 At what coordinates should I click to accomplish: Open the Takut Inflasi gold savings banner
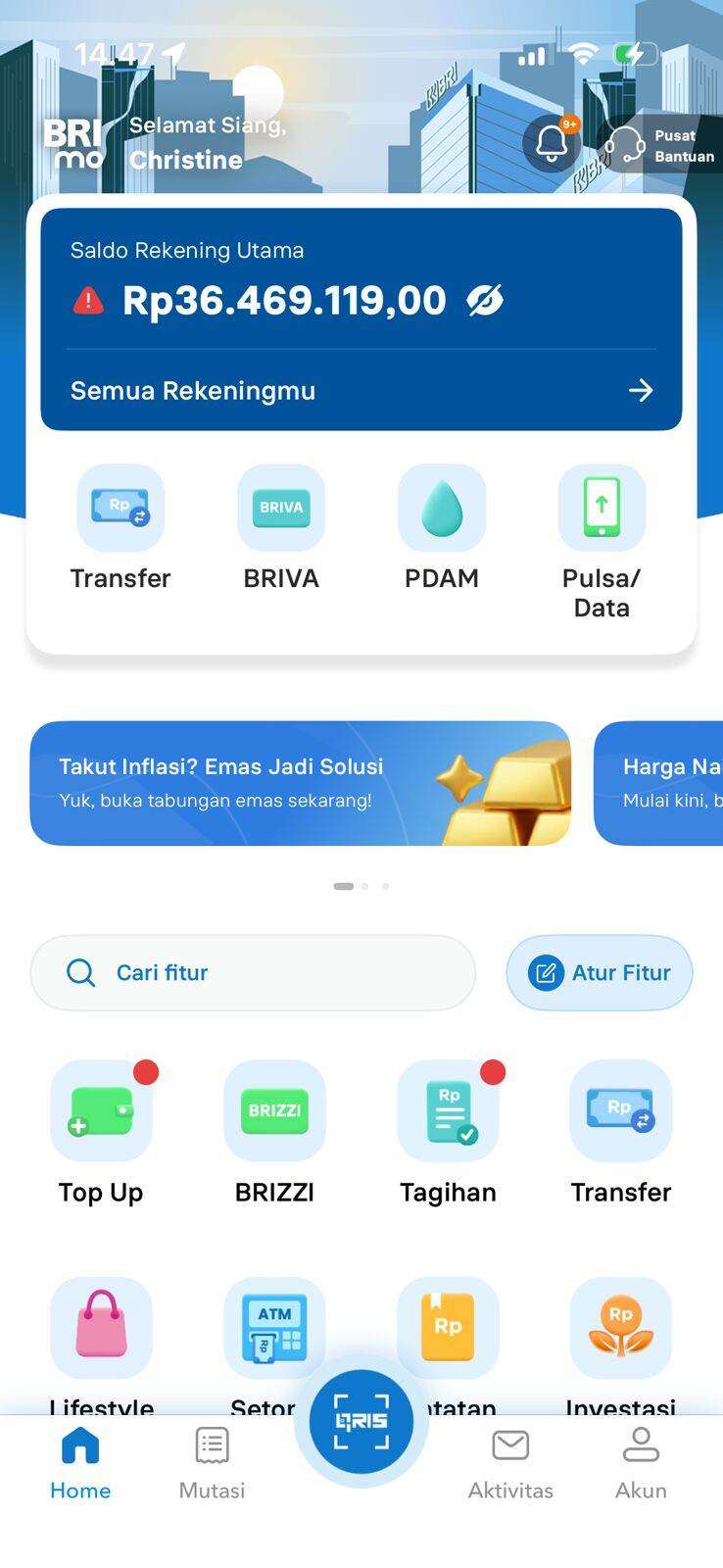point(300,783)
